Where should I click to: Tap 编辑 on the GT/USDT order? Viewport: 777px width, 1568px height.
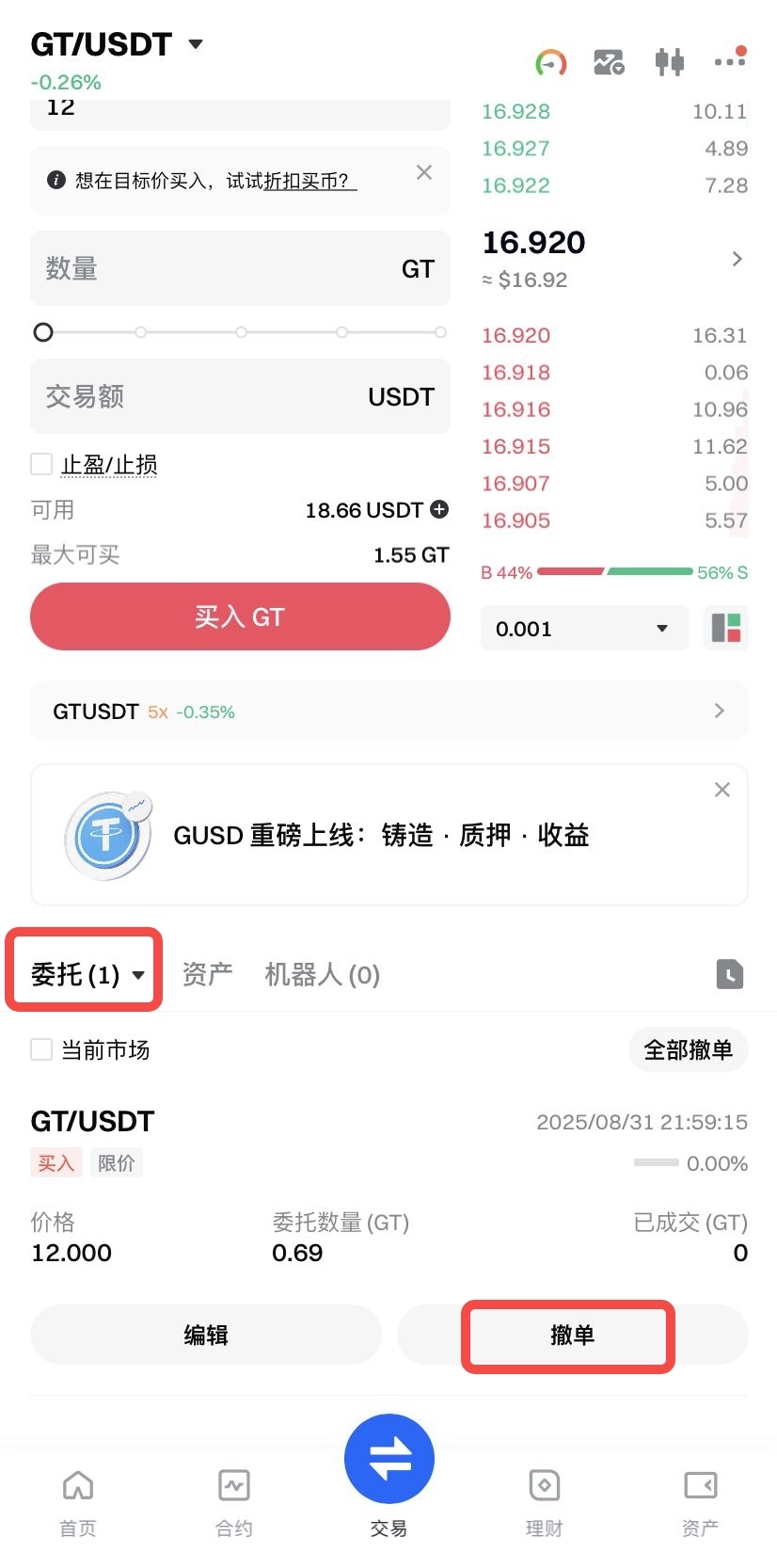coord(206,1335)
